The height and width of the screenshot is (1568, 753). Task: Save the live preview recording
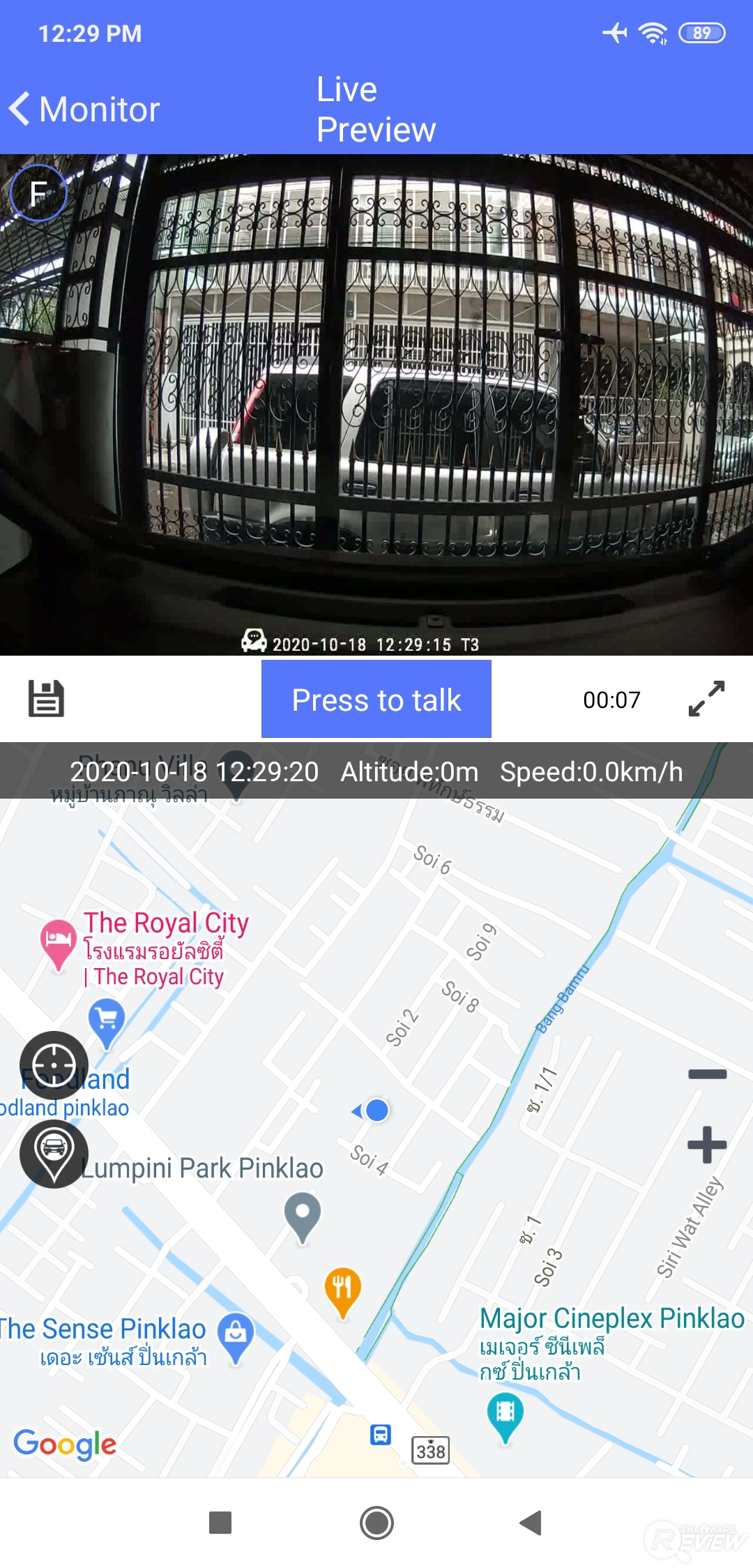(x=46, y=699)
